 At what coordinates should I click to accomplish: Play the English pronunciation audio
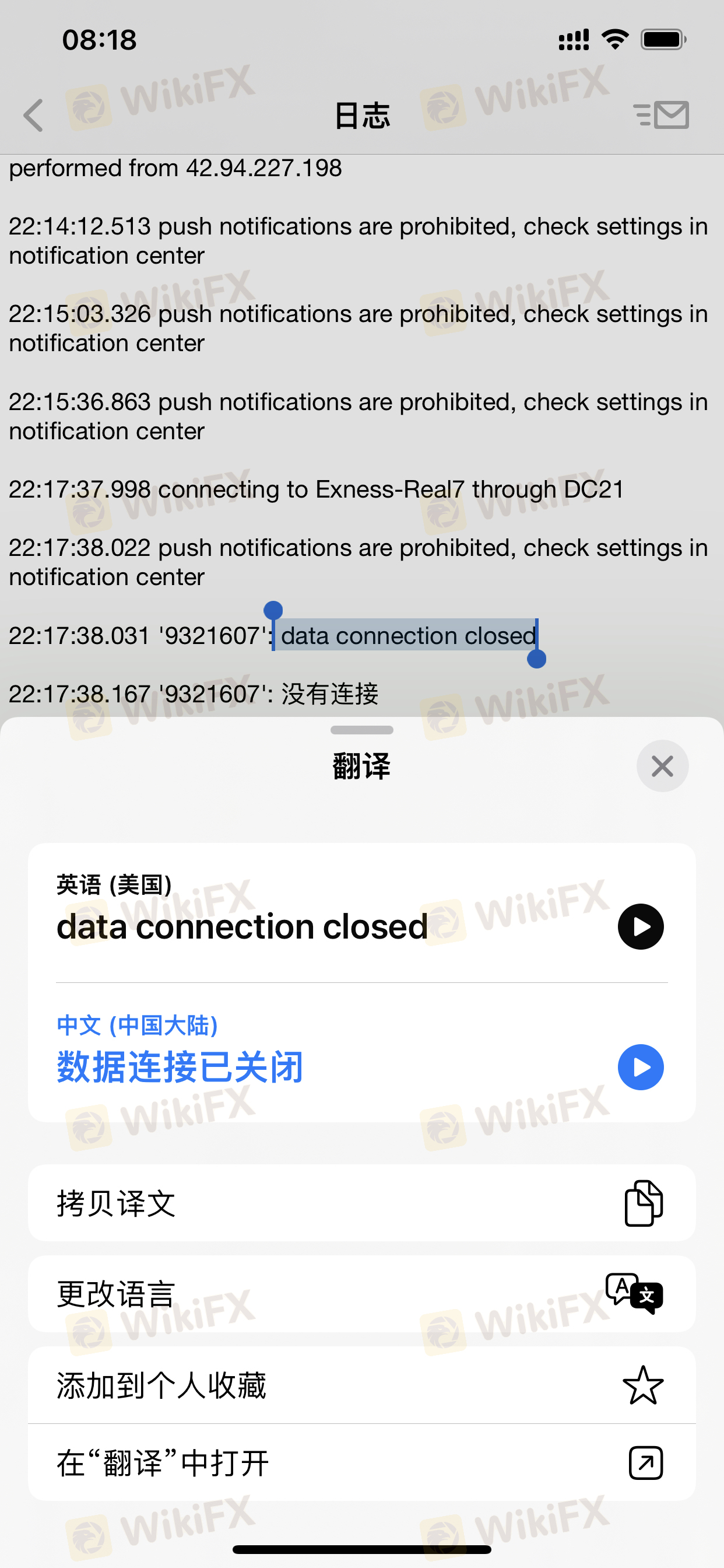640,926
